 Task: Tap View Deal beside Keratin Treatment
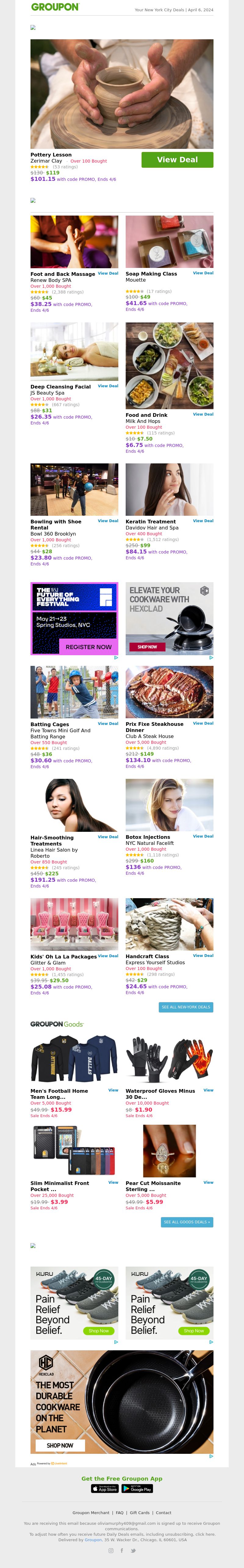(x=203, y=520)
